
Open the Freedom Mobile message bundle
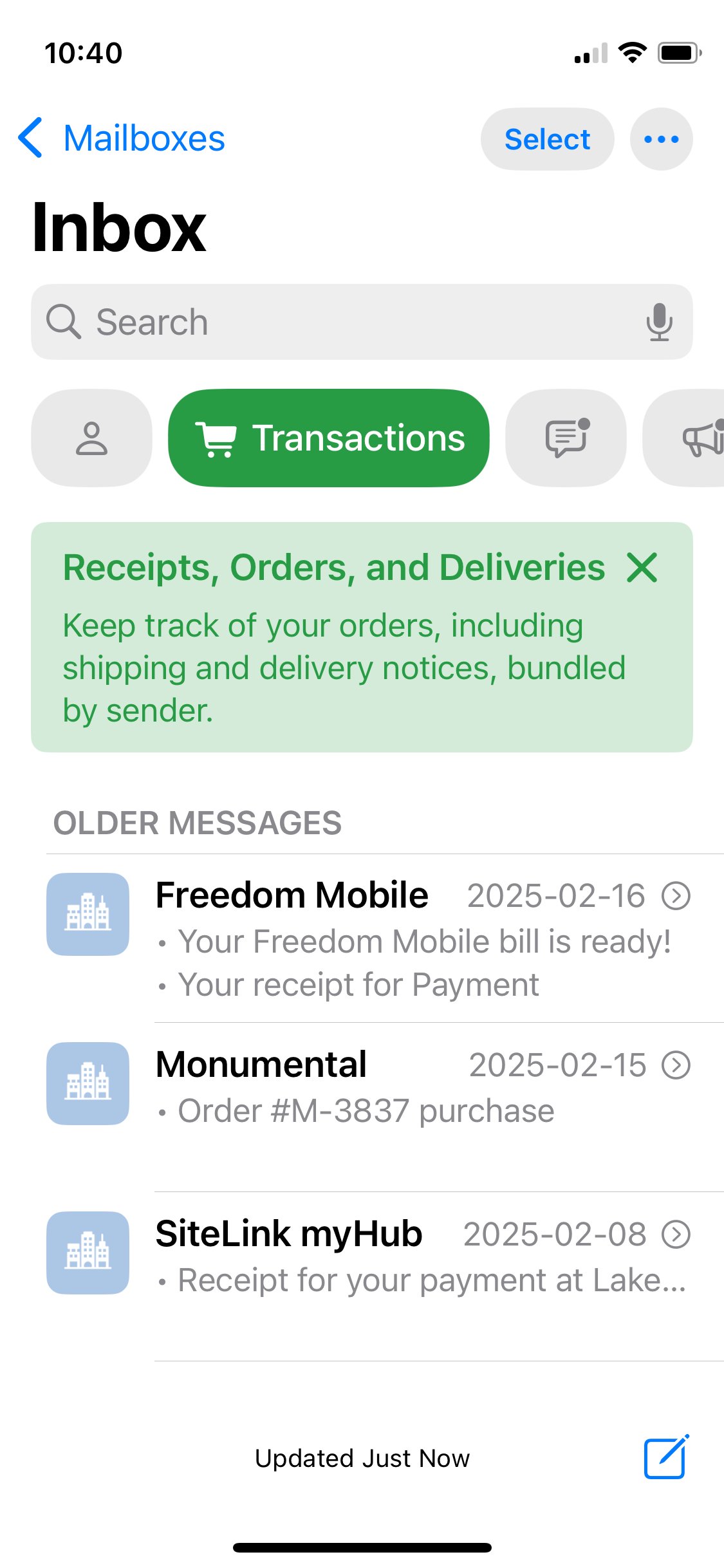(x=385, y=938)
